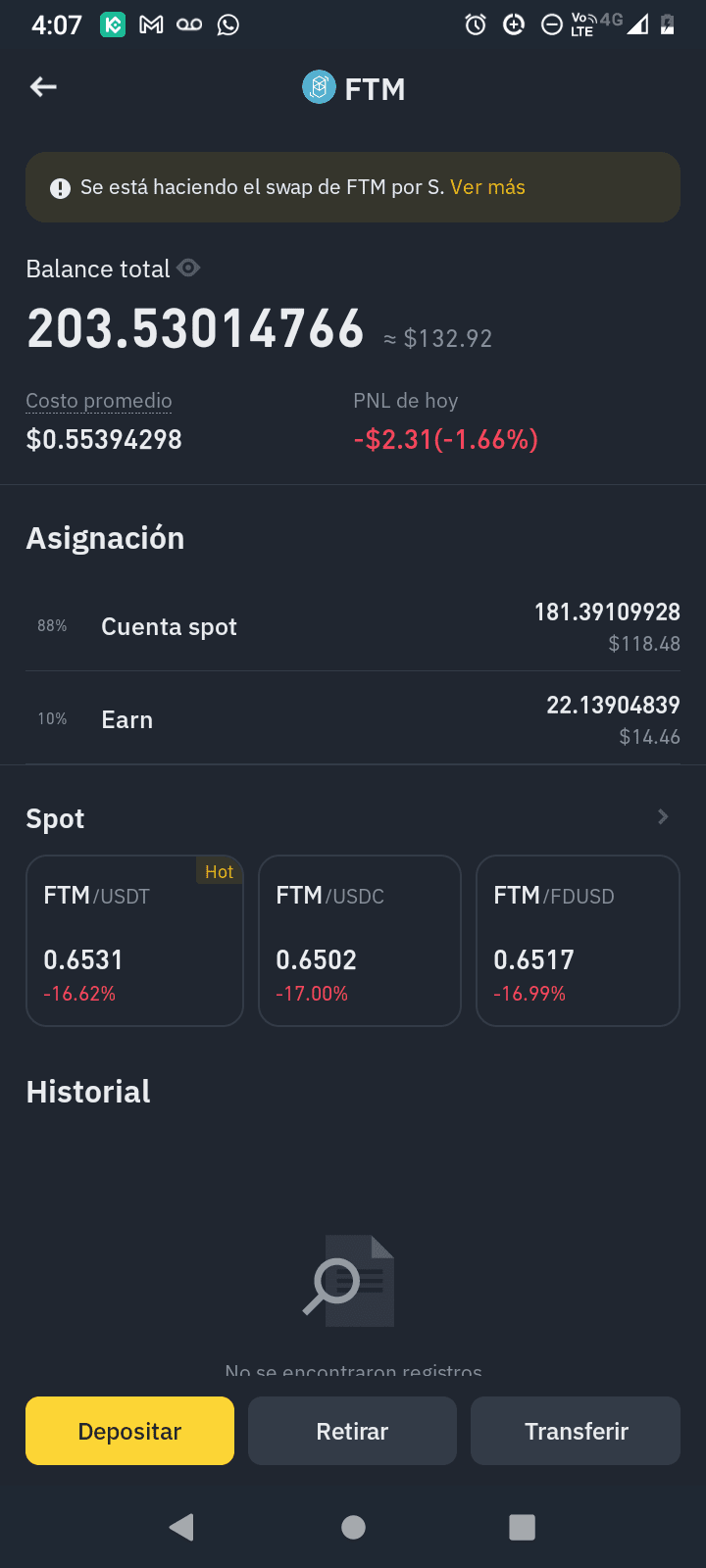The width and height of the screenshot is (706, 1568).
Task: Select the FTM/USDT trading pair card
Action: pos(134,940)
